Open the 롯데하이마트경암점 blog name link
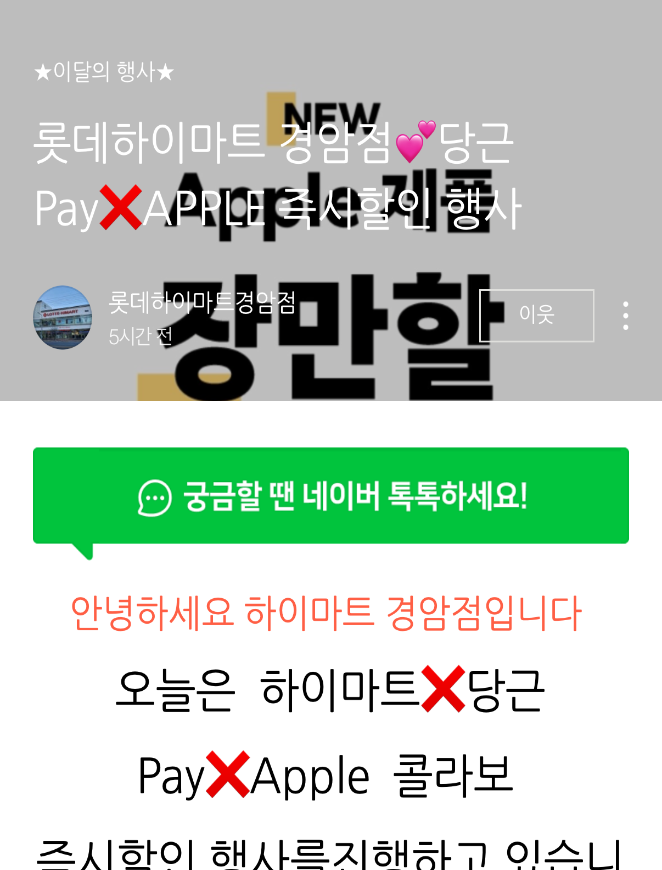 (x=202, y=302)
